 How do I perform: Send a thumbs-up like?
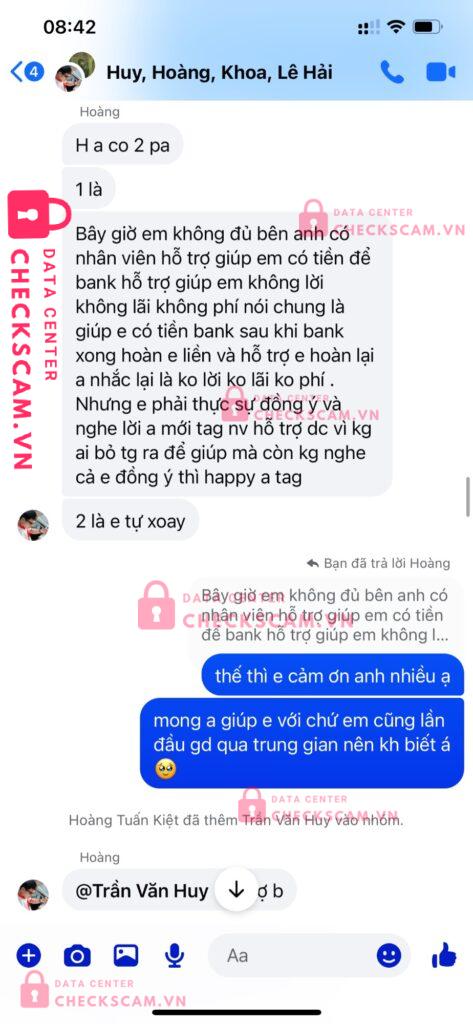(444, 955)
